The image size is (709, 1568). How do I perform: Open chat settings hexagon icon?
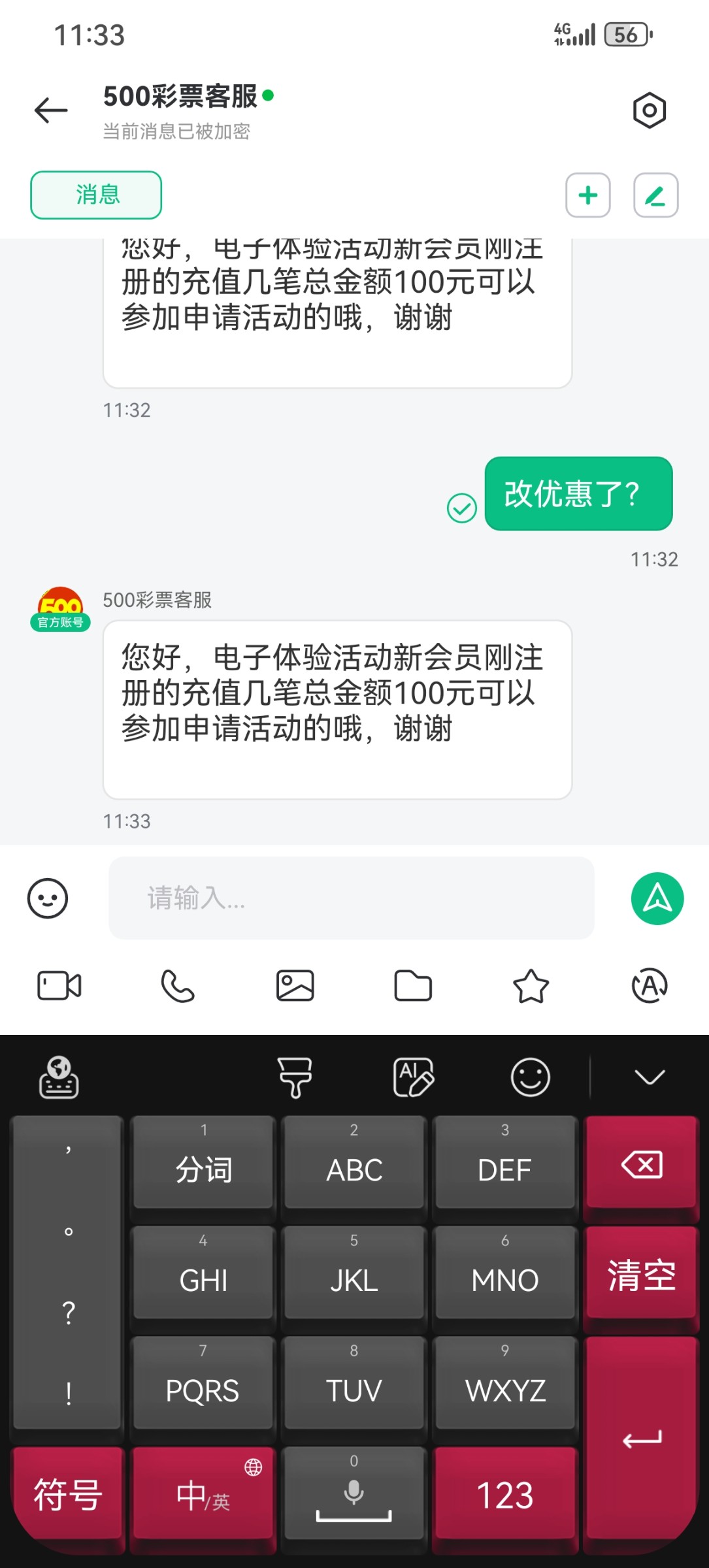click(x=649, y=110)
